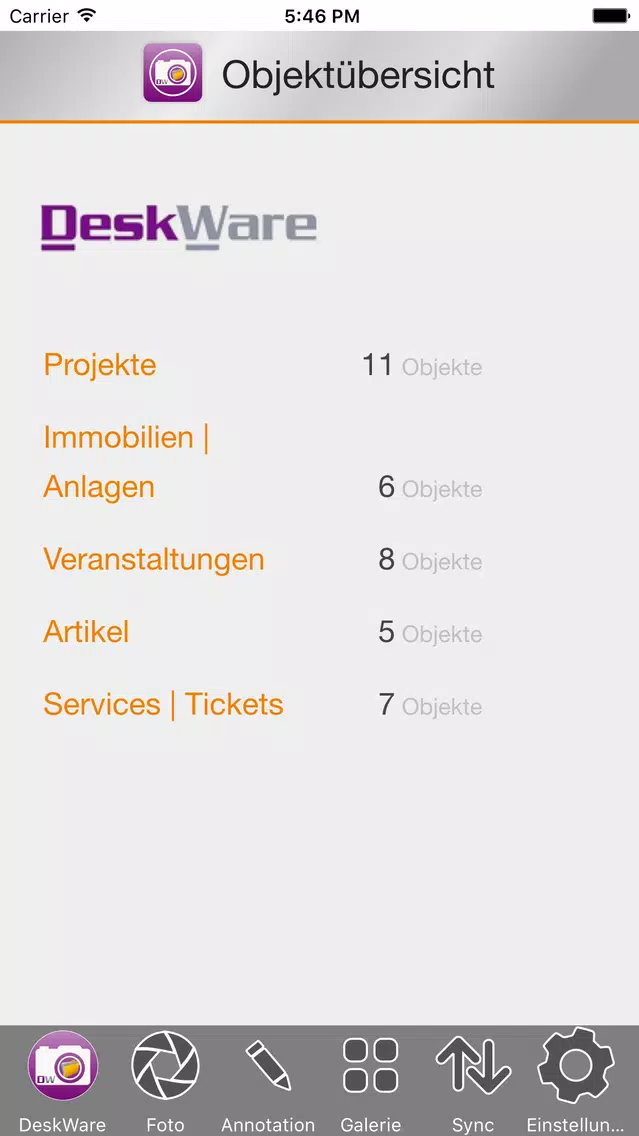Screen dimensions: 639x1136
Task: Select the Veranstaltungen category
Action: click(154, 559)
